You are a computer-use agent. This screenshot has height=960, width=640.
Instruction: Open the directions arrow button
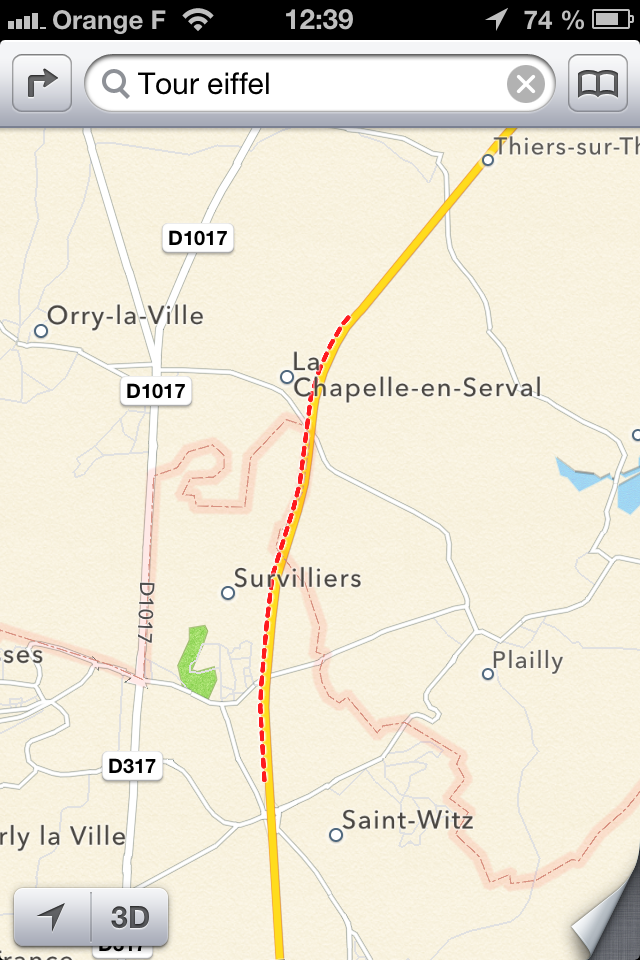pyautogui.click(x=42, y=85)
